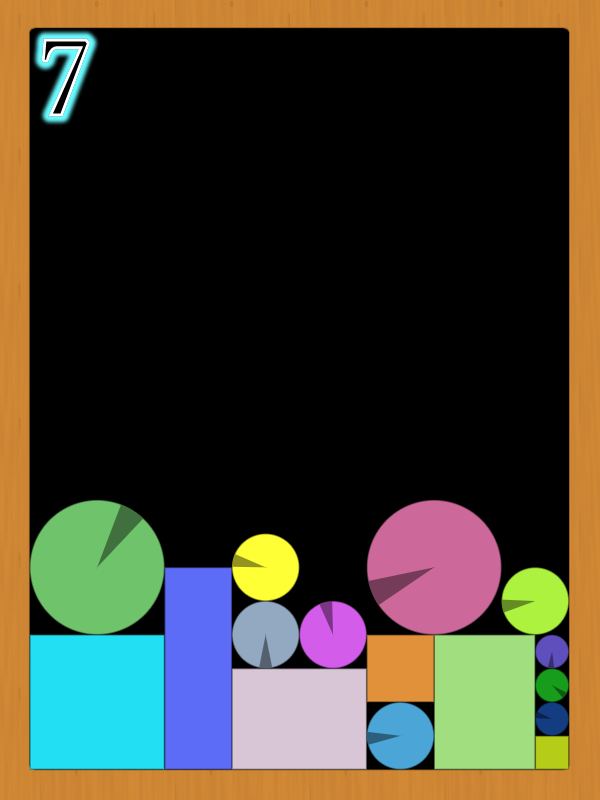600x800 pixels.
Task: Tap the yellow circle
Action: coord(266,567)
